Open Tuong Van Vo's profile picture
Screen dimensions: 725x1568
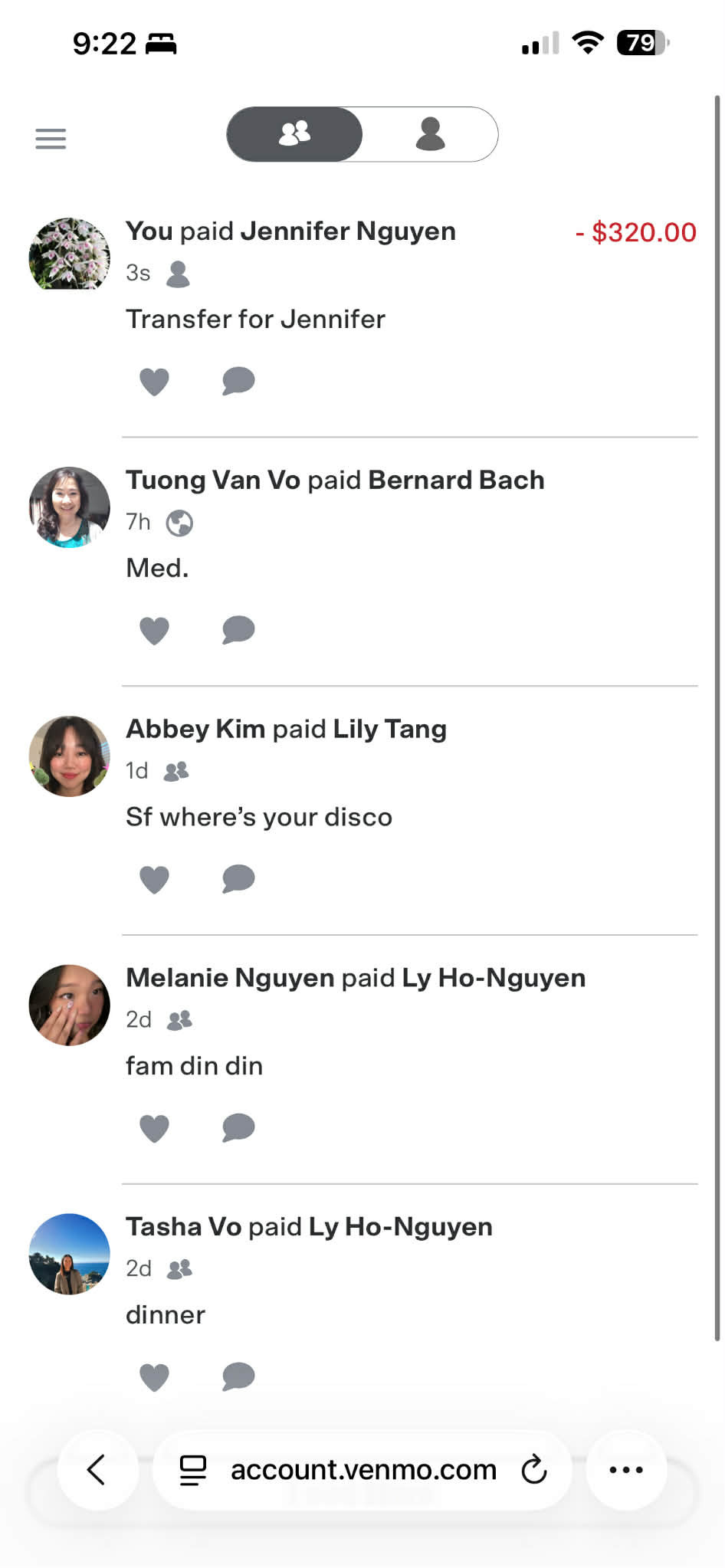tap(69, 507)
